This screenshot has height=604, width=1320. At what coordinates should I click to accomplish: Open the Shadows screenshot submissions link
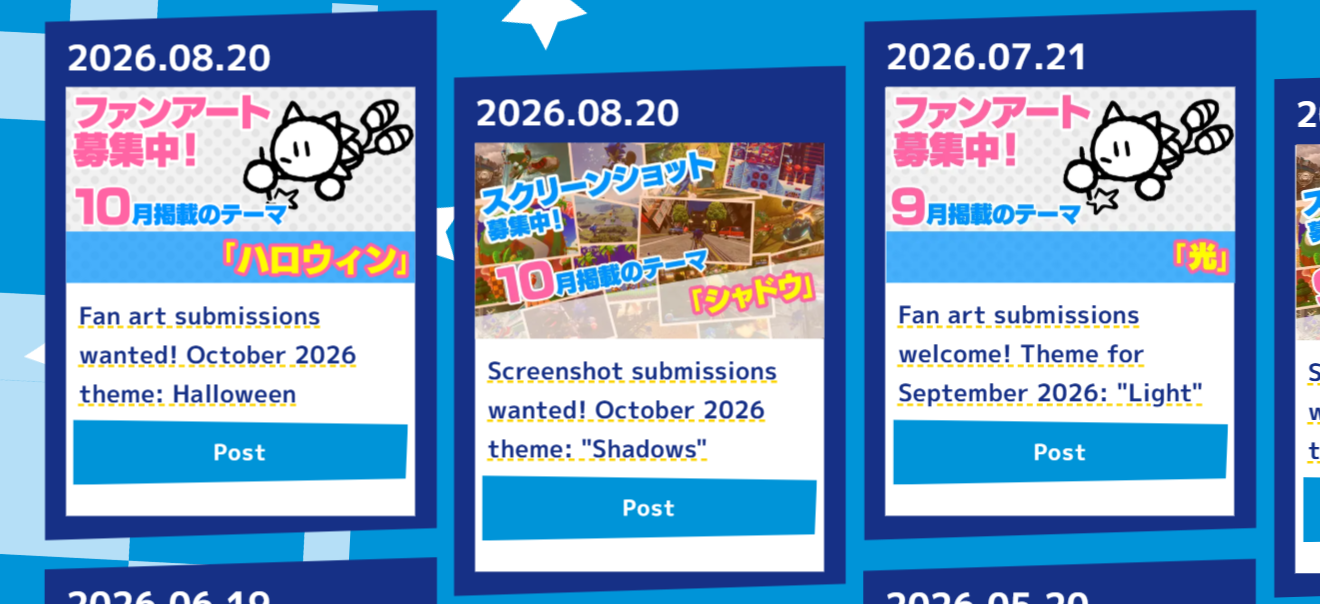click(x=632, y=410)
